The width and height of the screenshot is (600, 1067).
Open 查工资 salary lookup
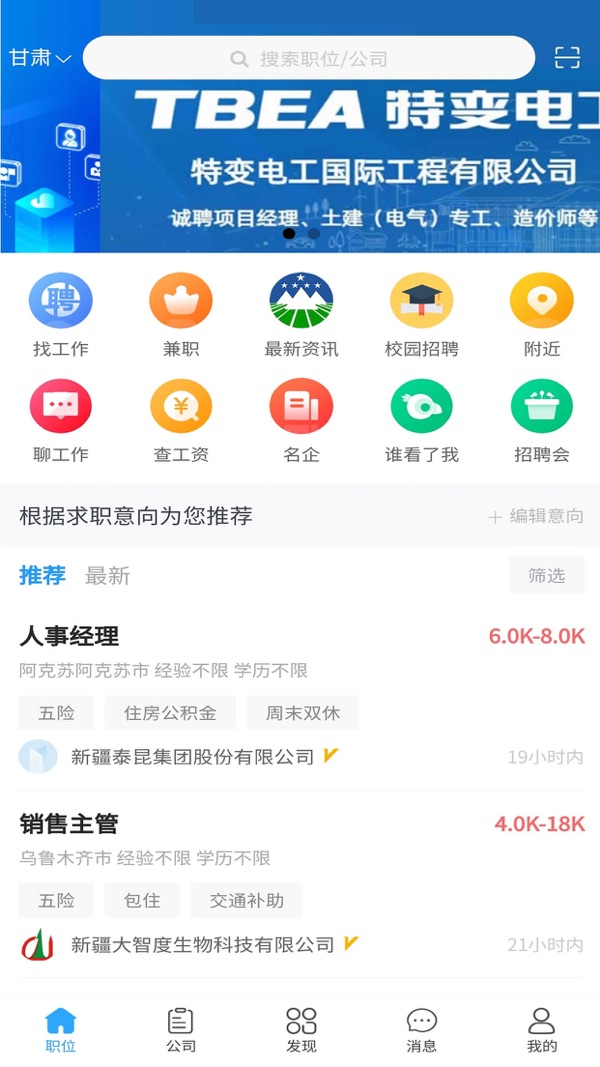pyautogui.click(x=181, y=421)
